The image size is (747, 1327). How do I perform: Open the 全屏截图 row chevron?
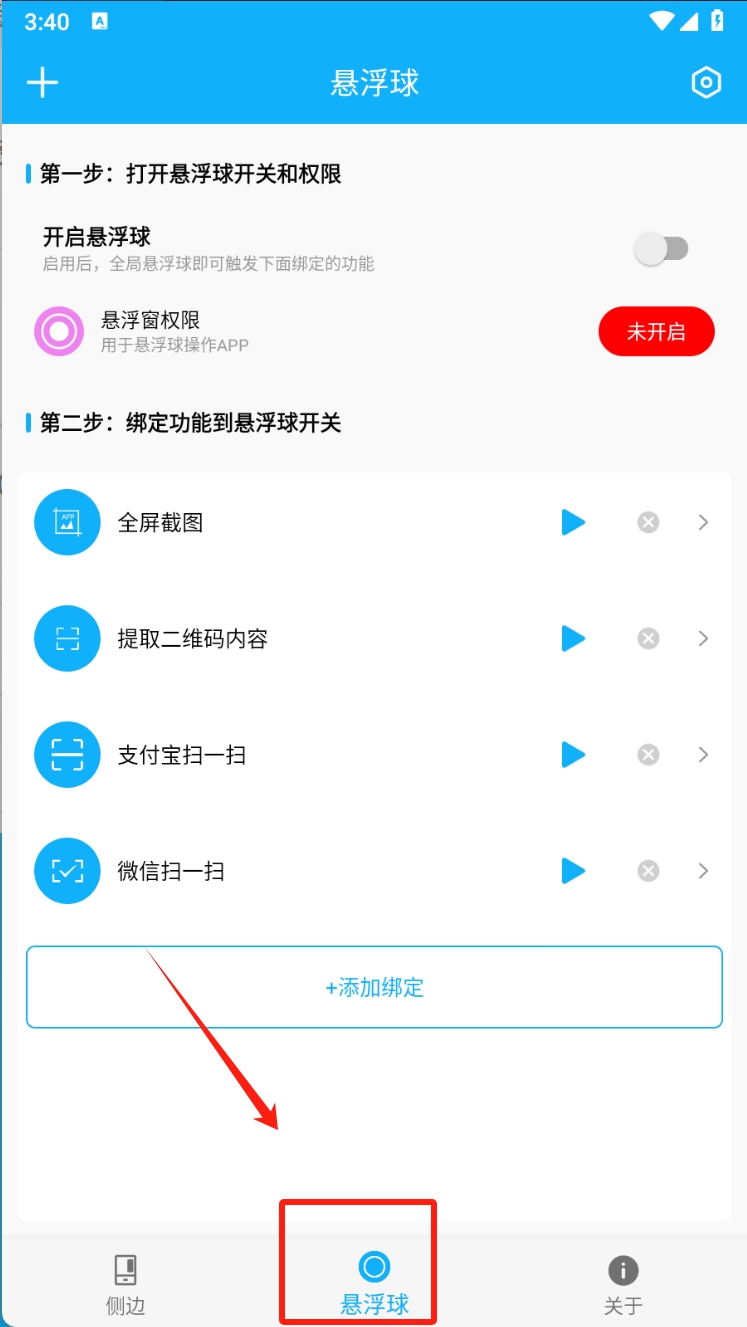click(704, 522)
